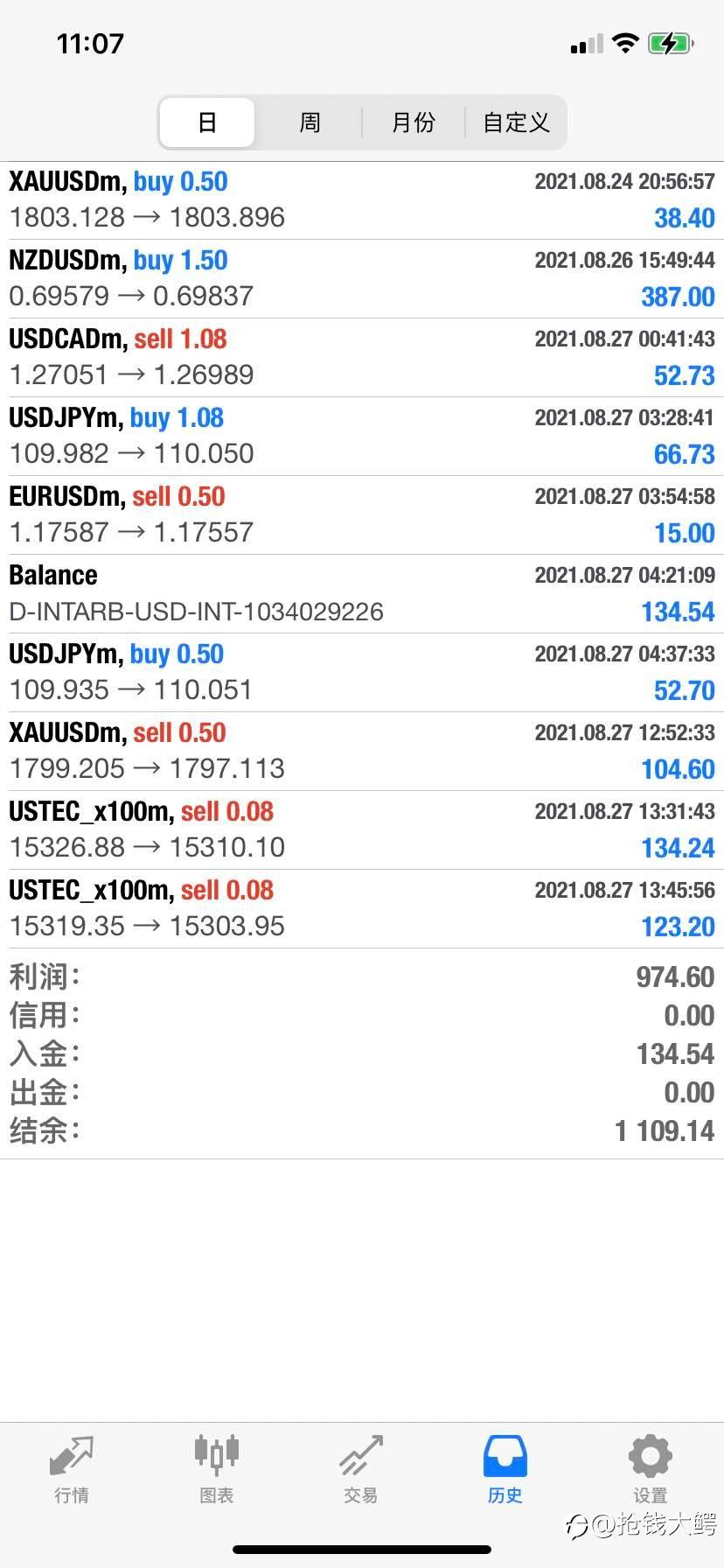
Task: Expand the USTEC_x100m trade with profit 134.24
Action: [x=362, y=830]
